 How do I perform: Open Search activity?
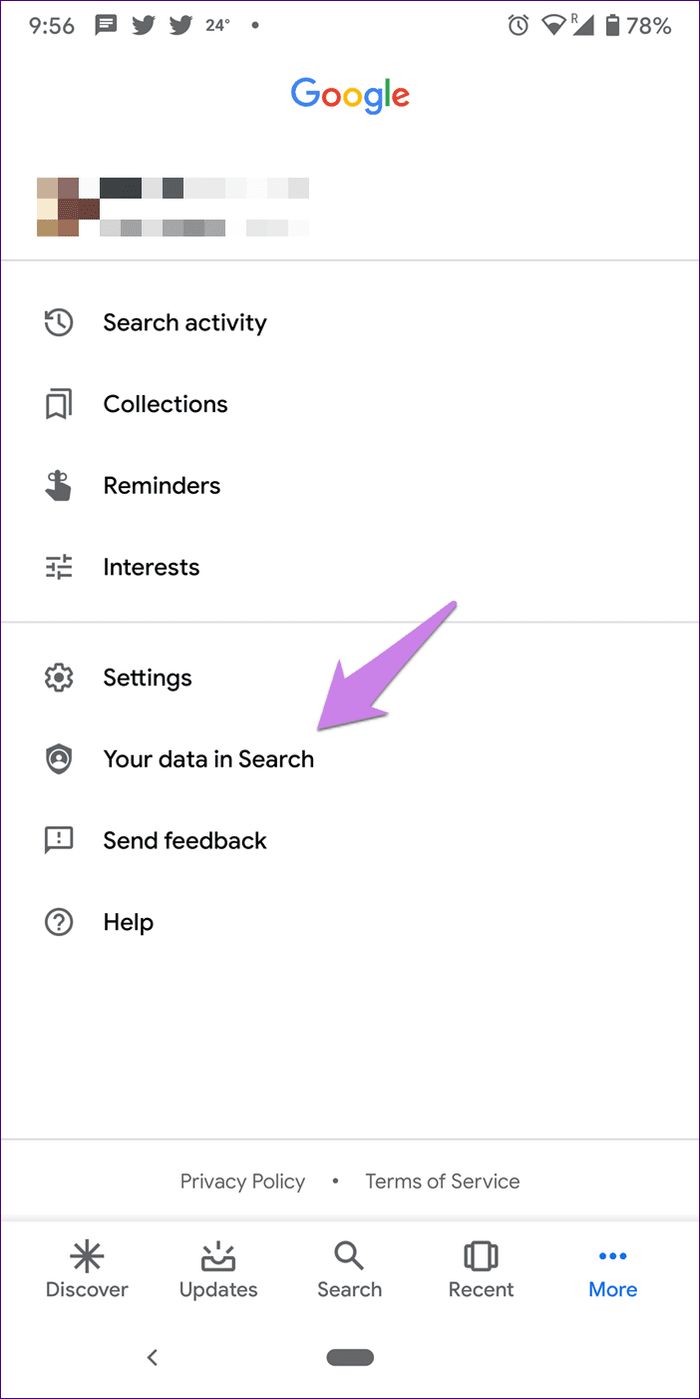click(350, 323)
